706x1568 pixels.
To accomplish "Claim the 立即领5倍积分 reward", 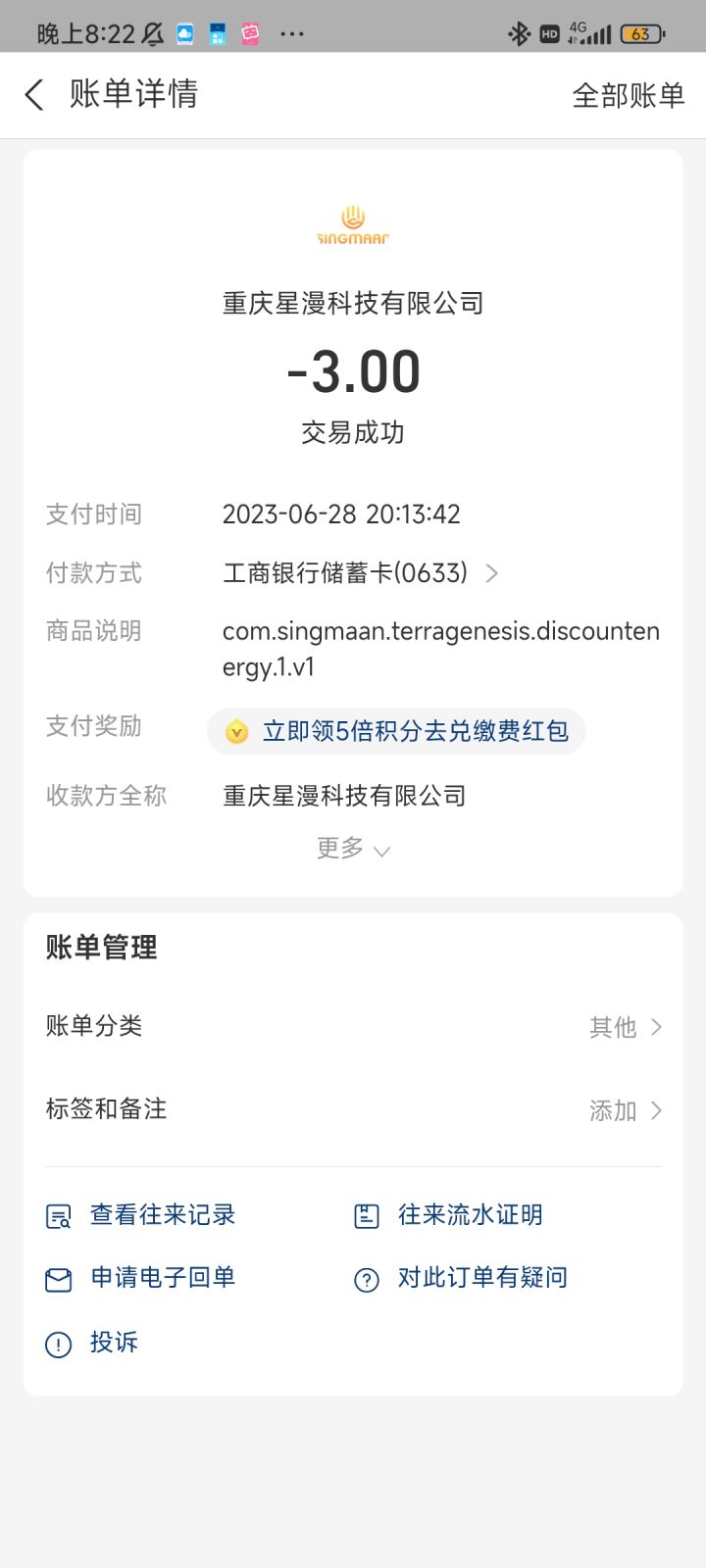I will point(396,731).
